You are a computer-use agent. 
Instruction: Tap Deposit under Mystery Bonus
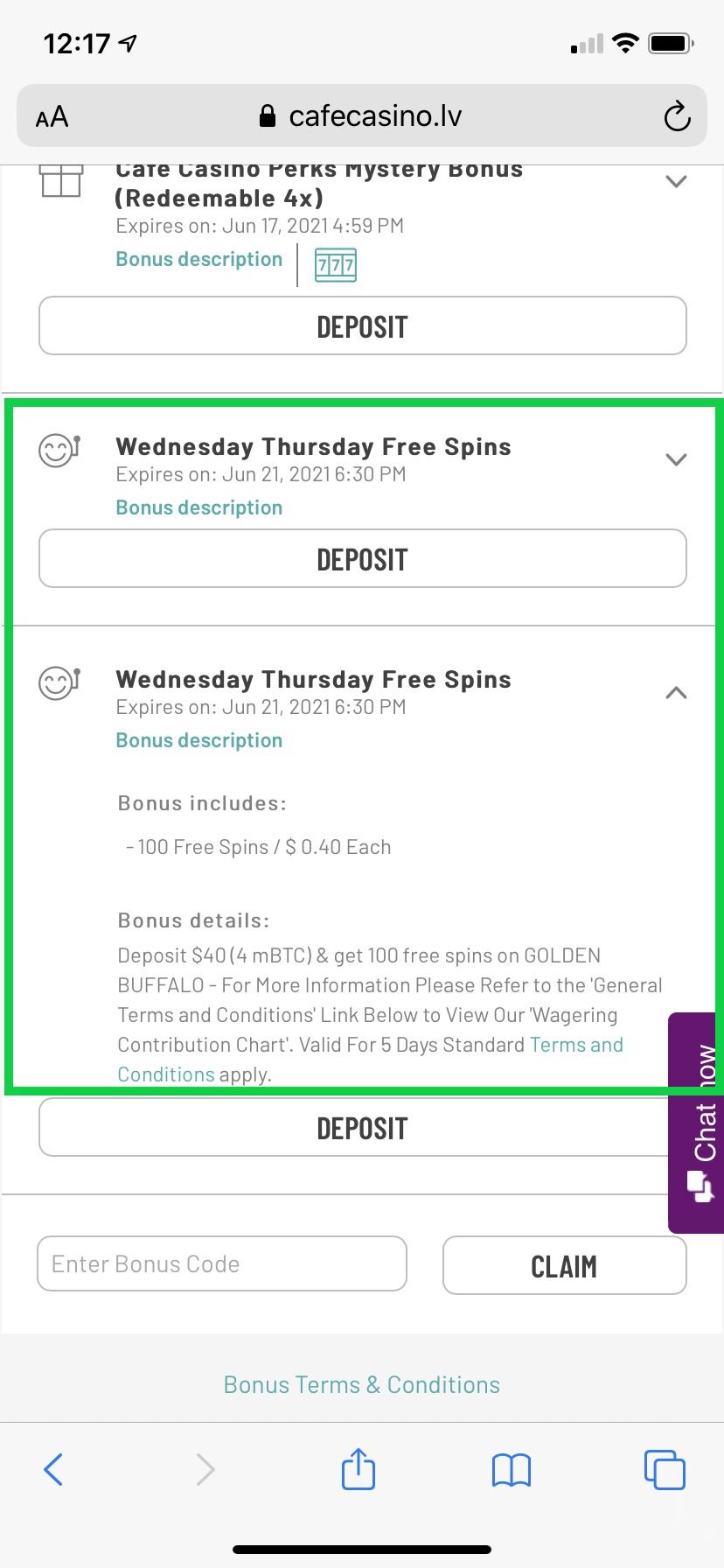tap(362, 326)
